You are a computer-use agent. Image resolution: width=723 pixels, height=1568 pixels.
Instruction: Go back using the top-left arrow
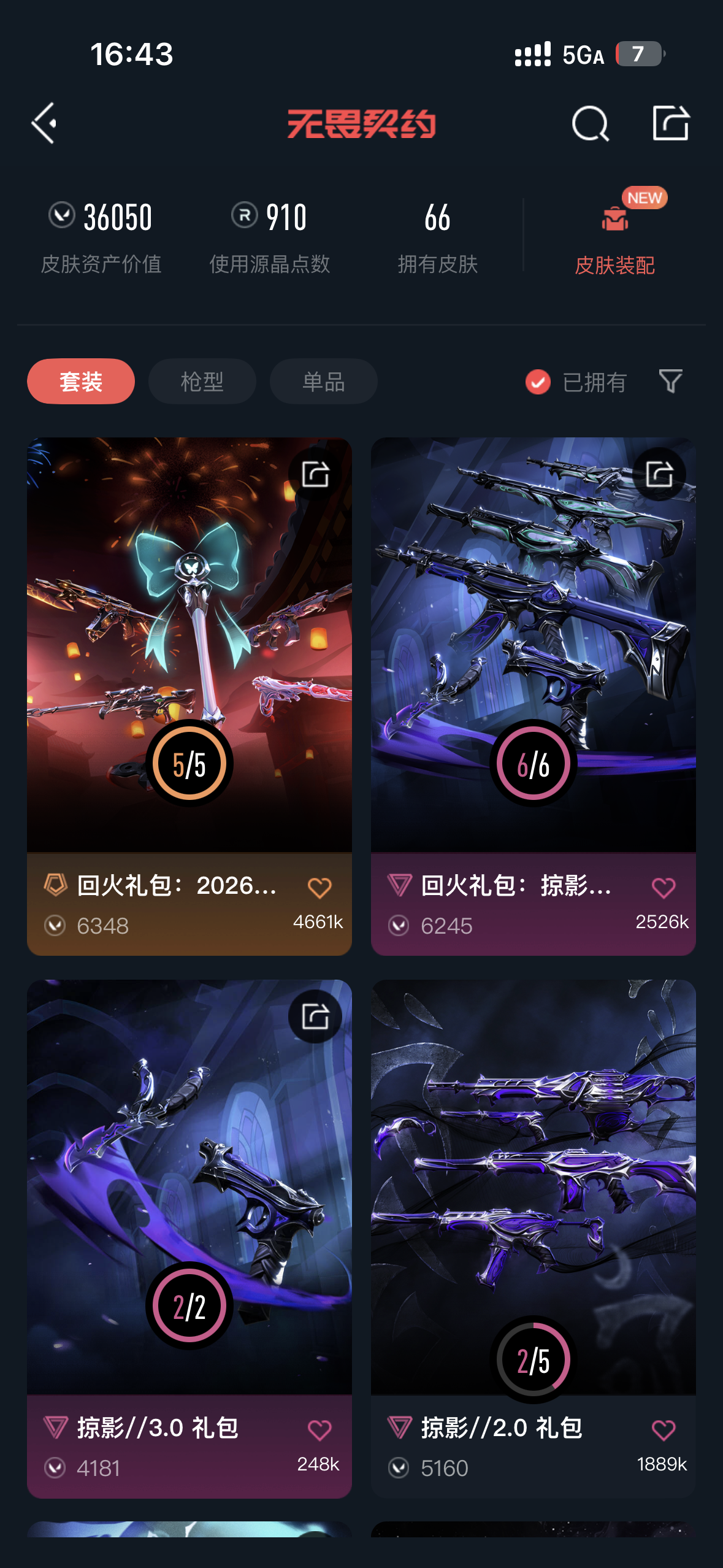(x=44, y=123)
